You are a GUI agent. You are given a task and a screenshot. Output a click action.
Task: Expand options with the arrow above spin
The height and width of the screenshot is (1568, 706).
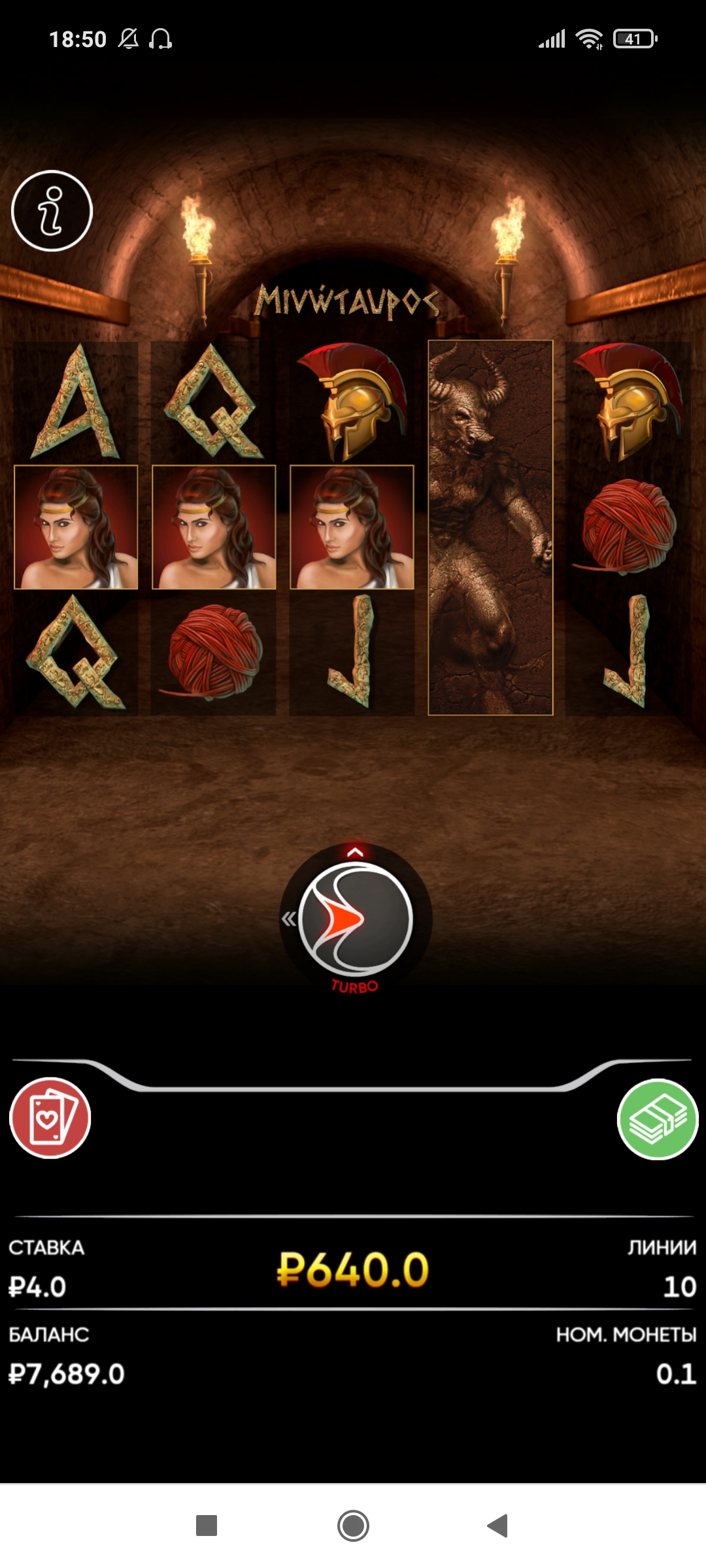coord(355,852)
